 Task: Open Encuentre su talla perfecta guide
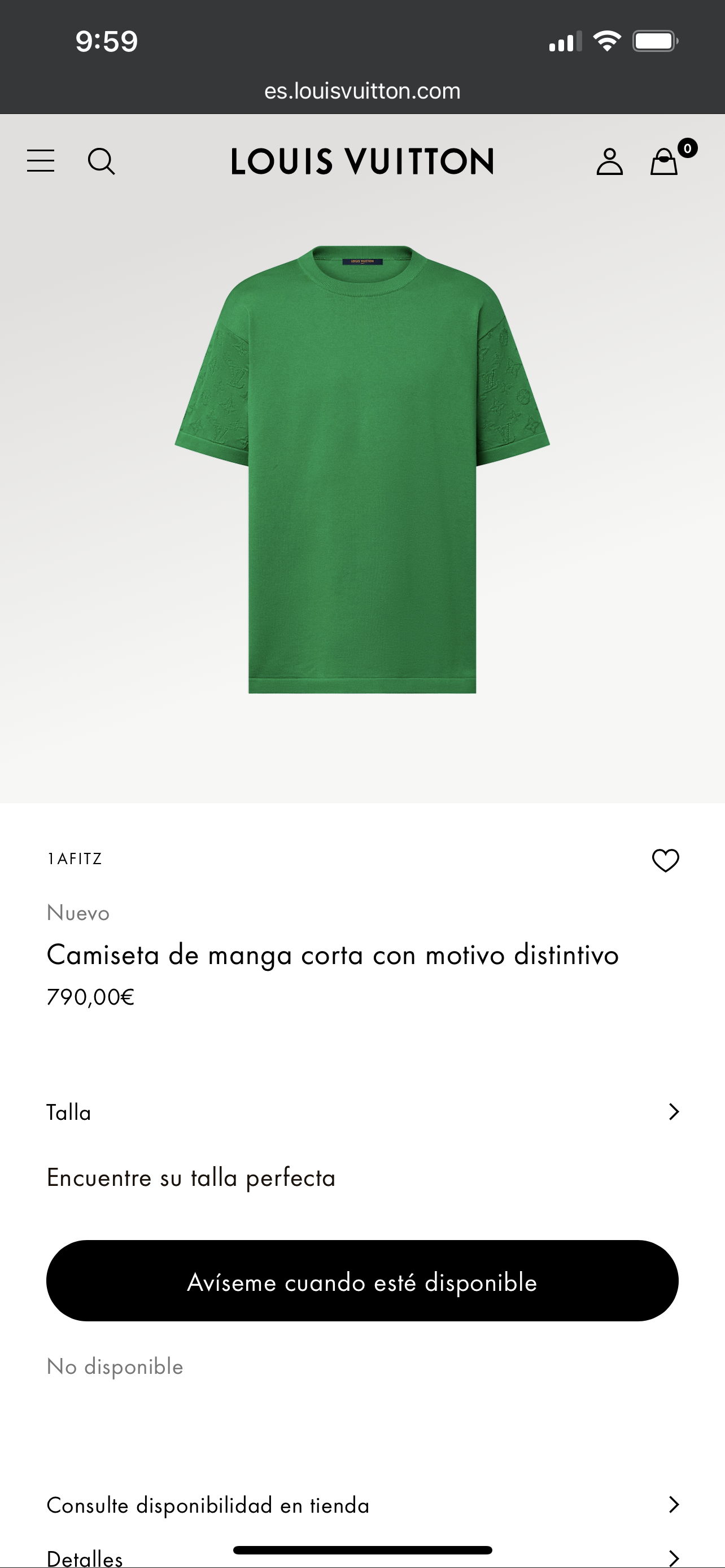click(191, 1178)
